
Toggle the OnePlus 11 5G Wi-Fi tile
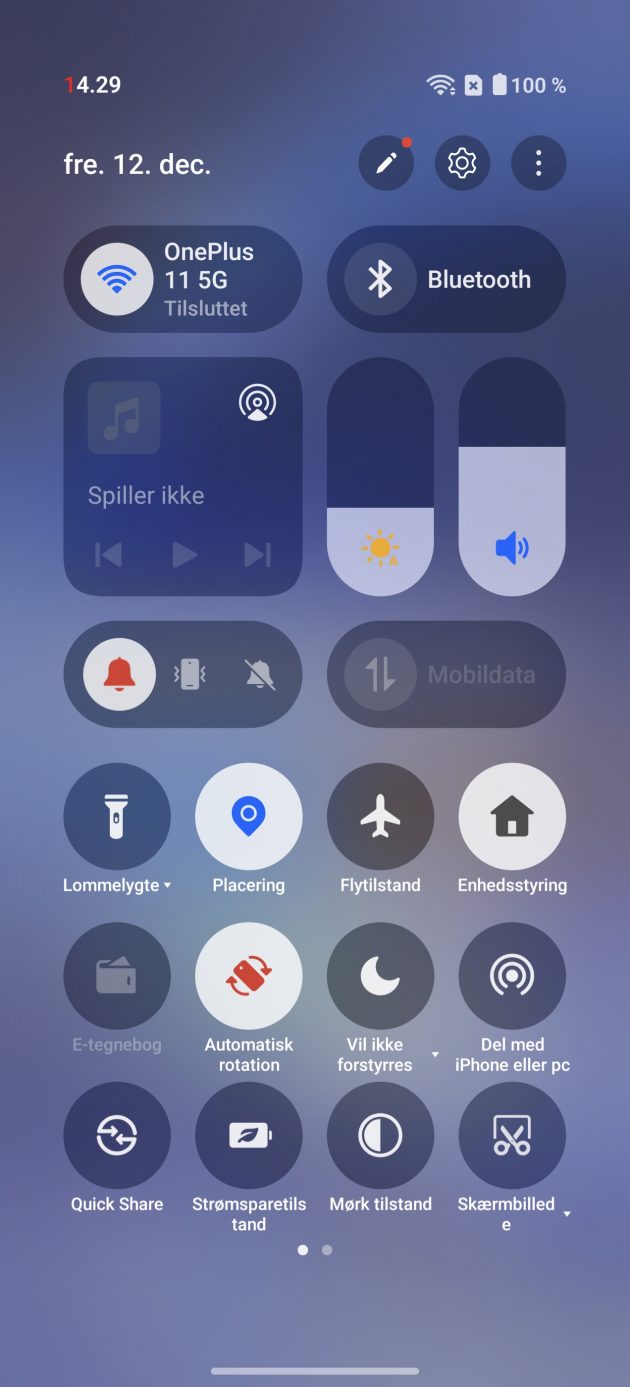[x=118, y=279]
